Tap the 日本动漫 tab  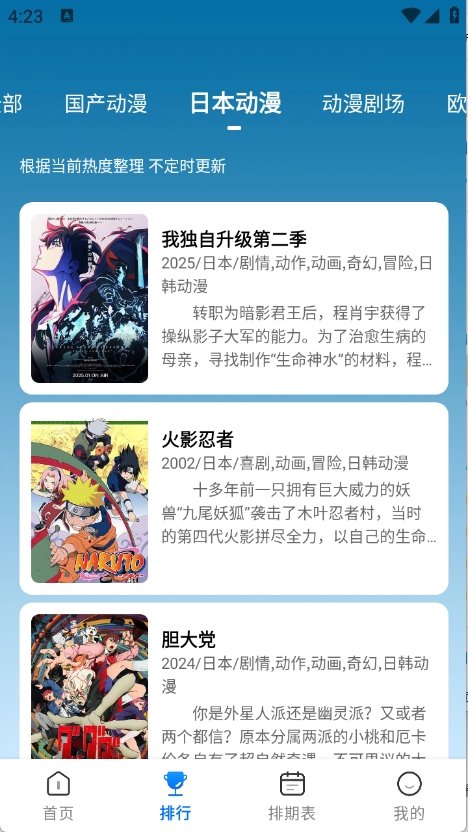pyautogui.click(x=235, y=102)
